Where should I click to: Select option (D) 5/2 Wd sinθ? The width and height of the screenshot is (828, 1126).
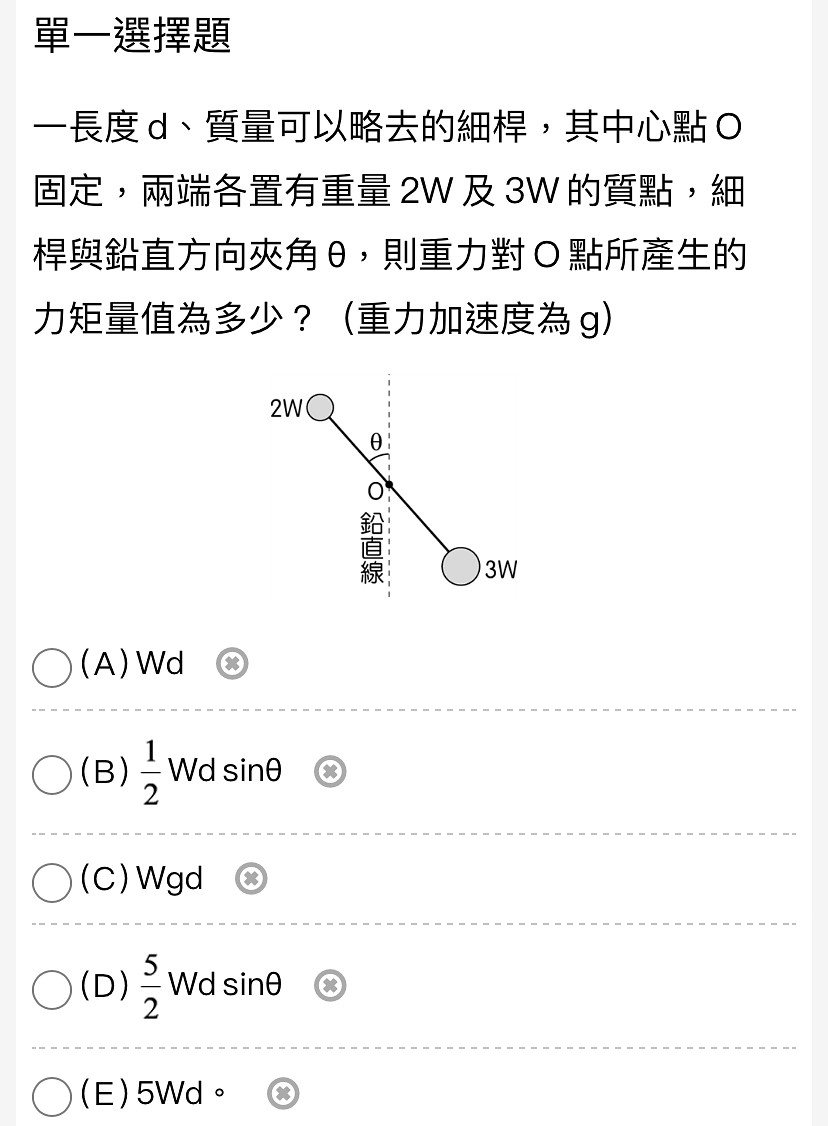[x=52, y=990]
